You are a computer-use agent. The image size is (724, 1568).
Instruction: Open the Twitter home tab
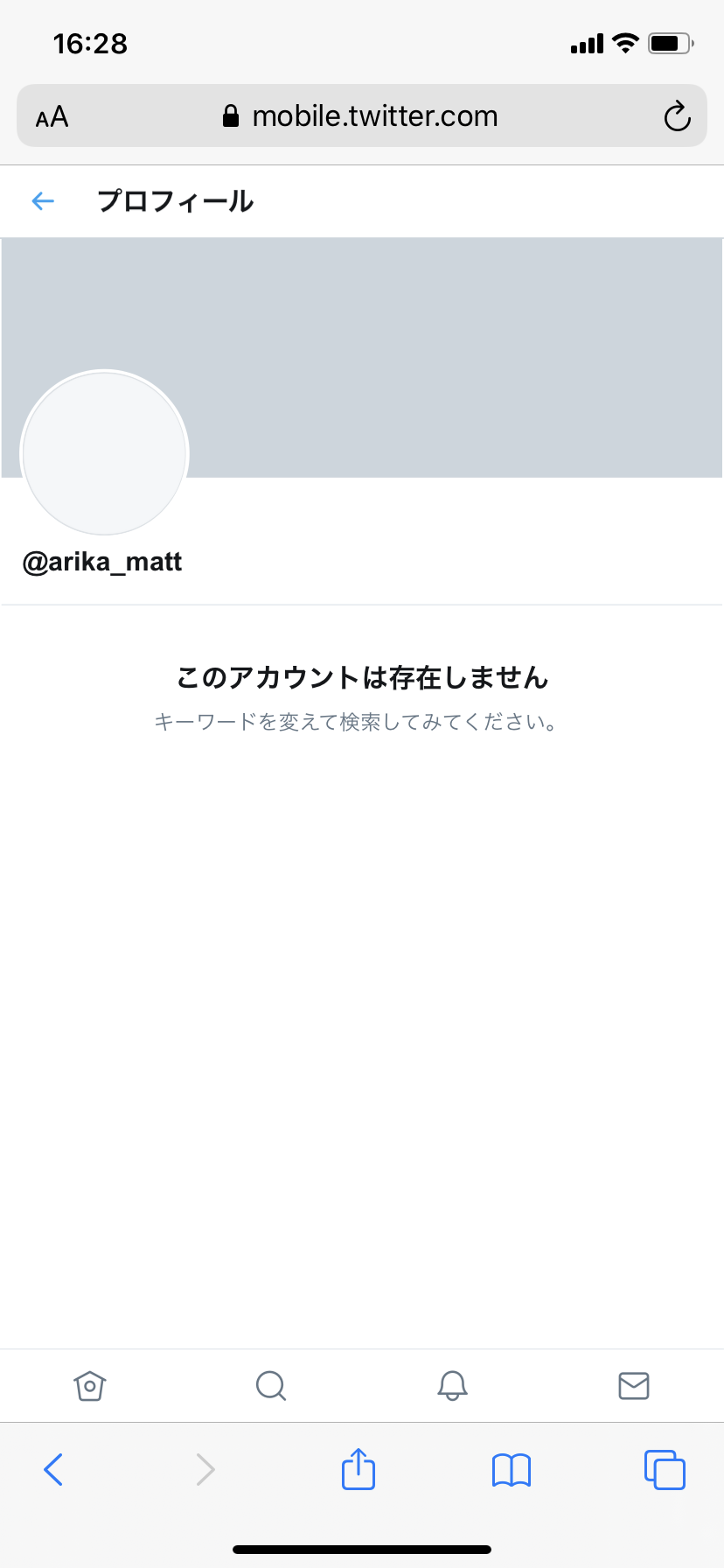tap(90, 1386)
